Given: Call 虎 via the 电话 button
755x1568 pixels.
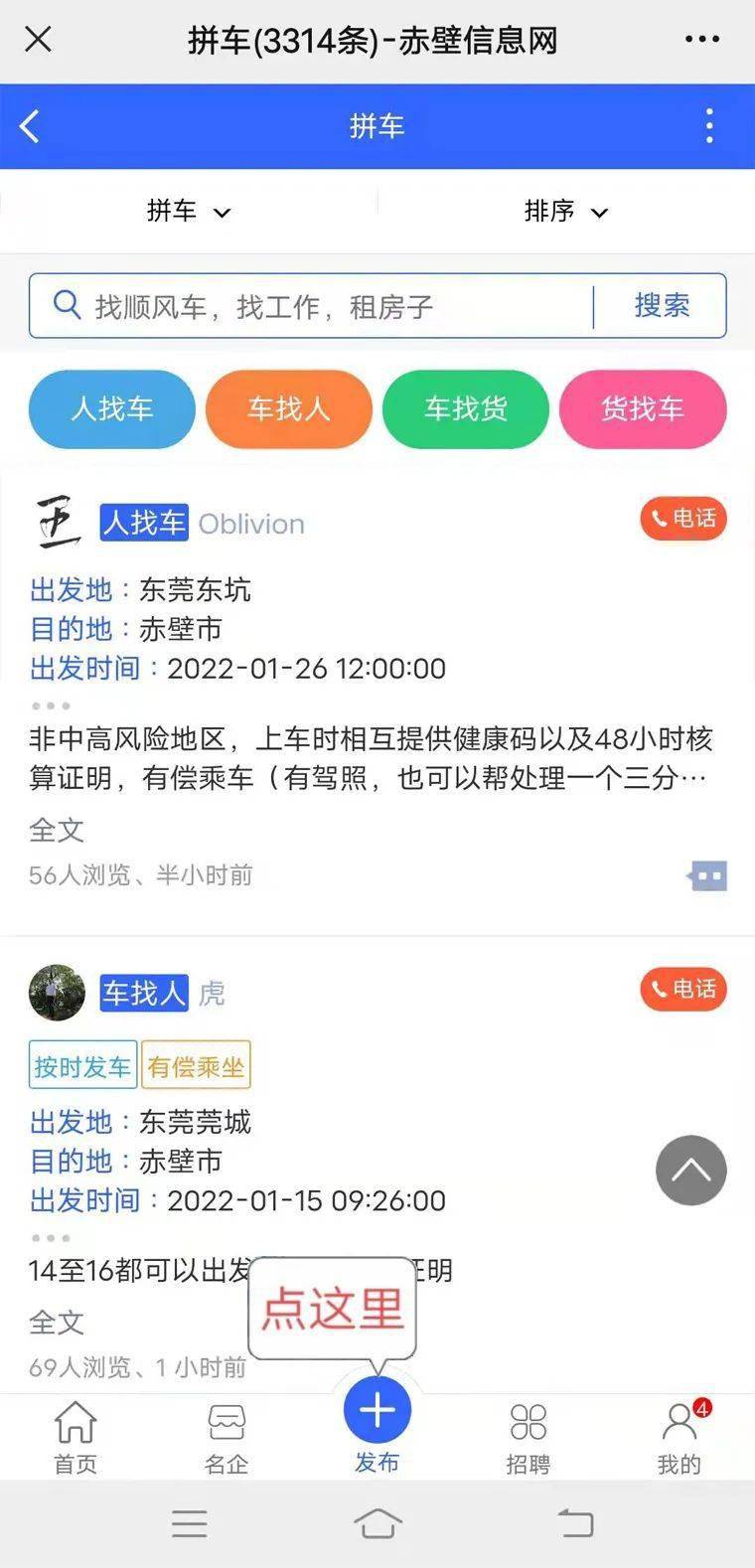Looking at the screenshot, I should [x=683, y=989].
